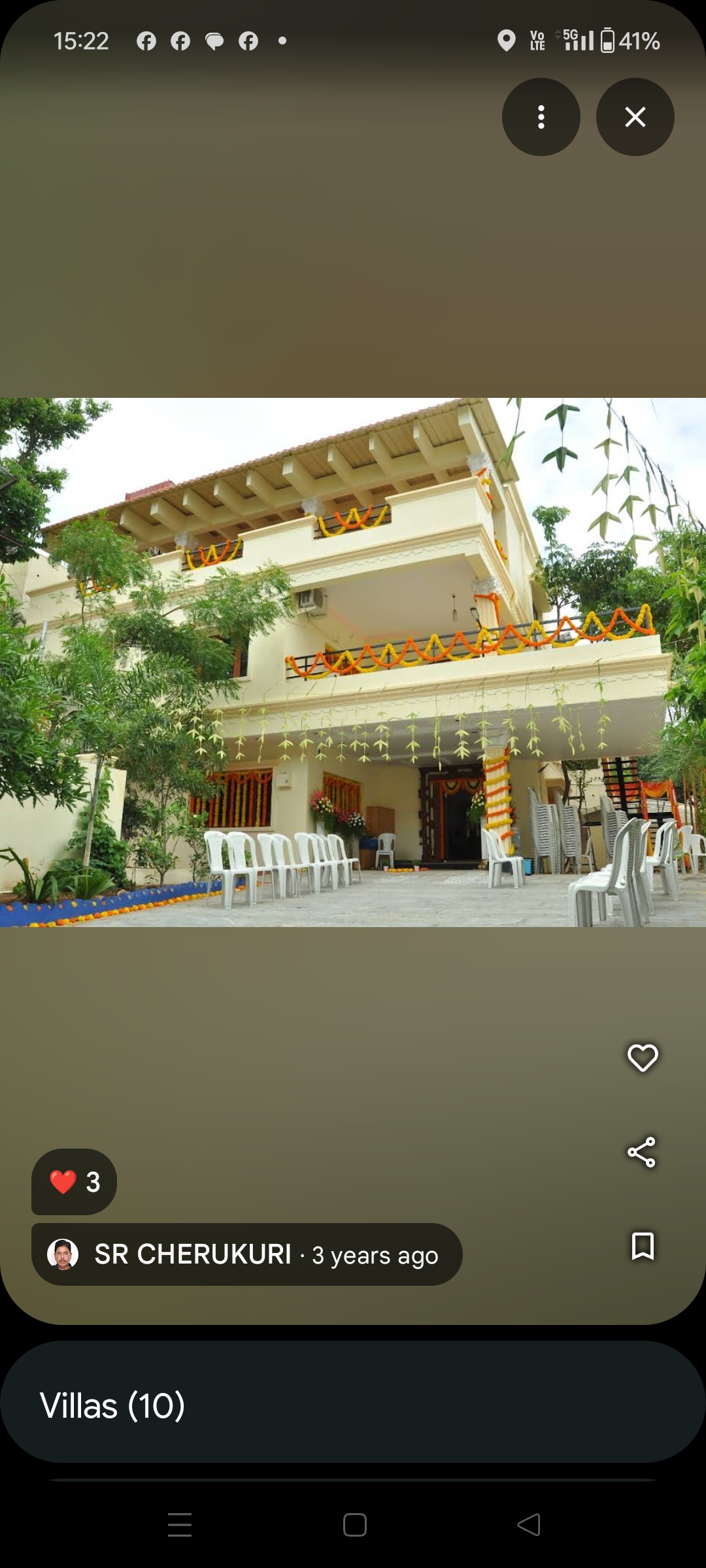Image resolution: width=706 pixels, height=1568 pixels.
Task: Tap SR CHERUKURI contributor name link
Action: [x=193, y=1254]
